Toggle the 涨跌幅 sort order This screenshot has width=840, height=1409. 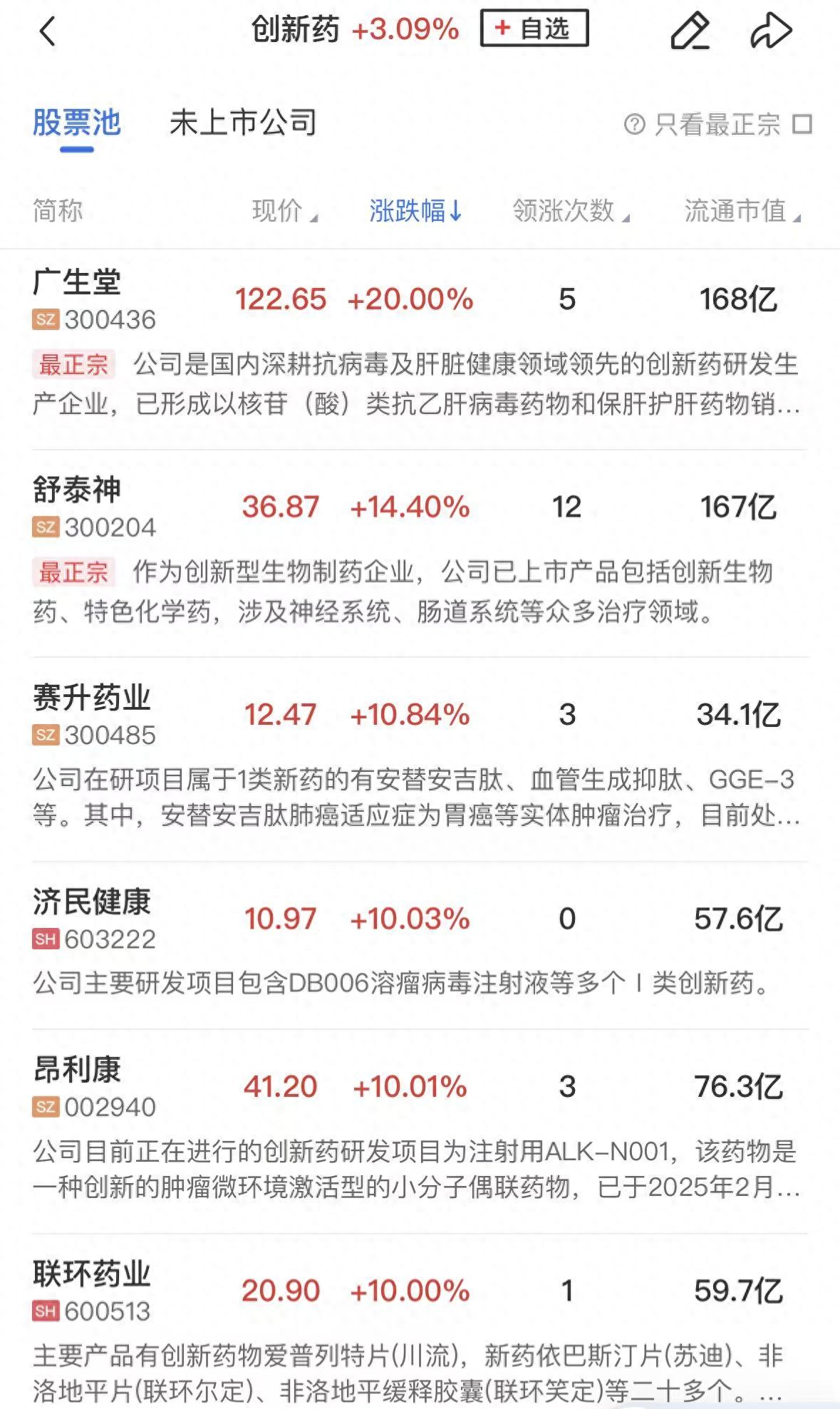pyautogui.click(x=416, y=211)
